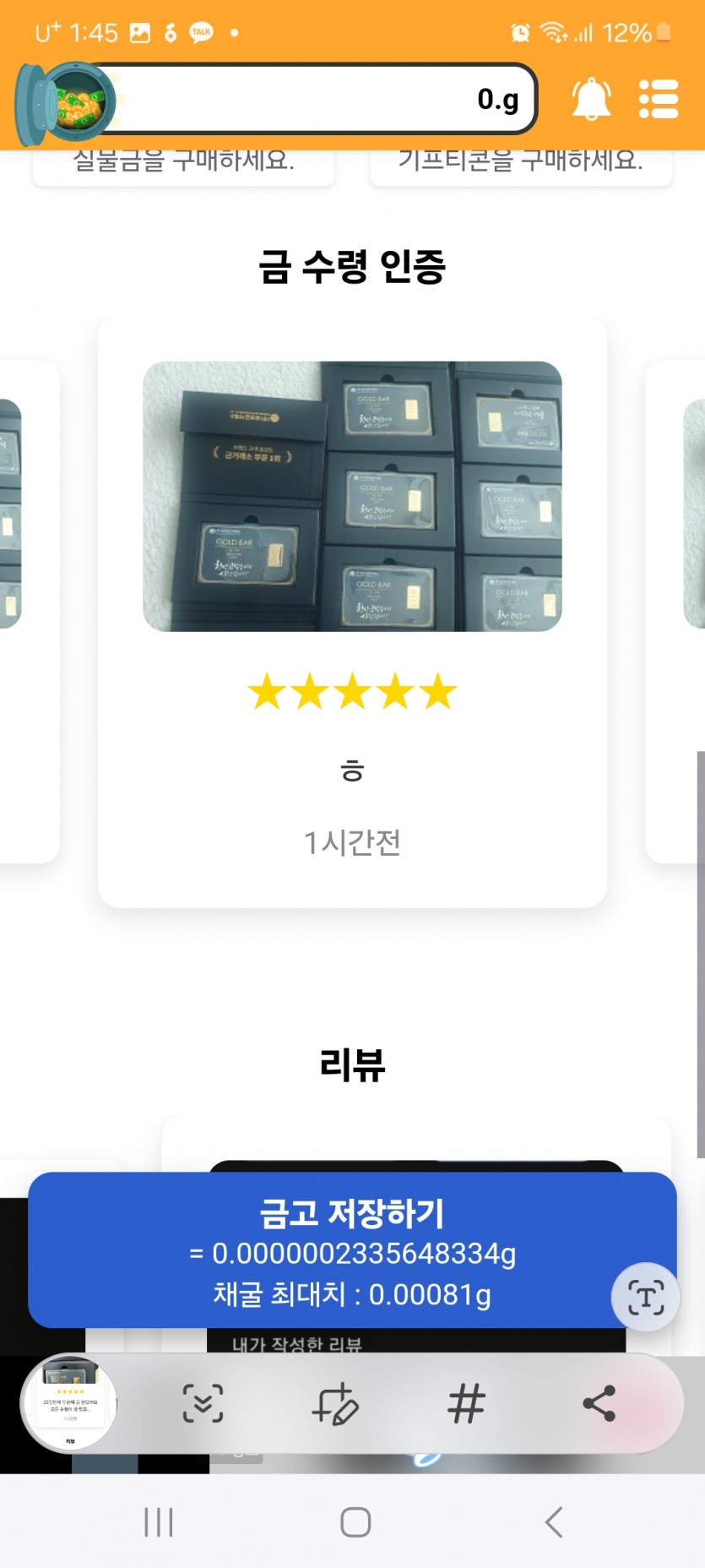Viewport: 705px width, 1568px height.
Task: Open the notifications bell
Action: (x=592, y=100)
